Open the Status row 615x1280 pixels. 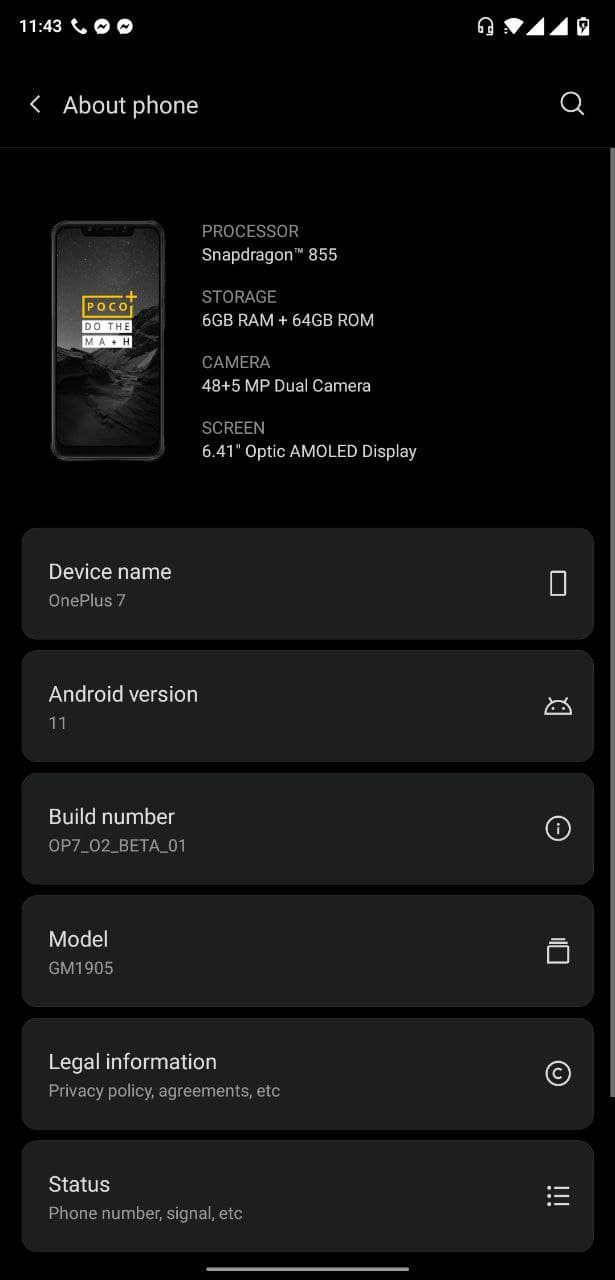click(307, 1196)
